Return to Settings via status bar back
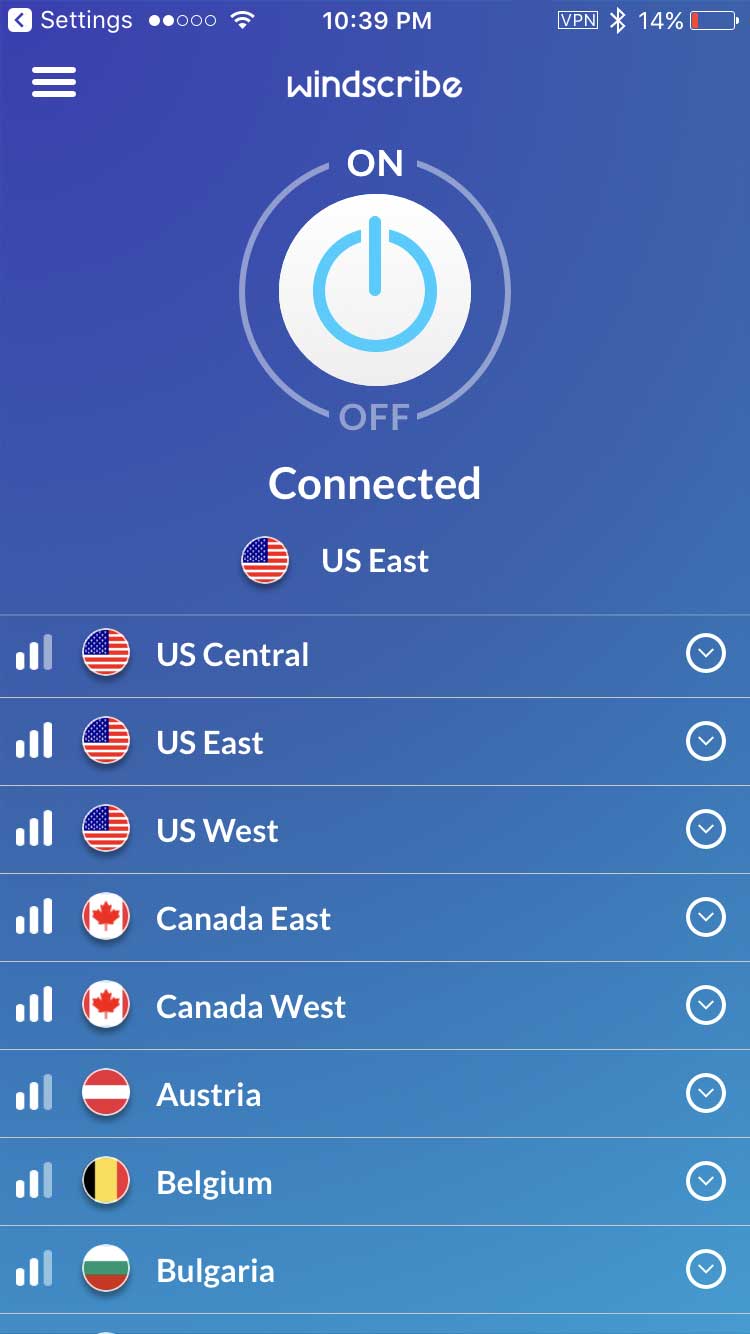Image resolution: width=750 pixels, height=1334 pixels. tap(70, 20)
